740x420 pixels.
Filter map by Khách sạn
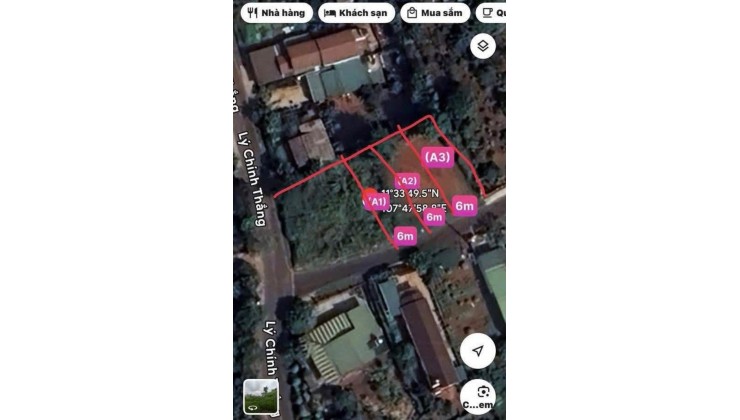(357, 13)
